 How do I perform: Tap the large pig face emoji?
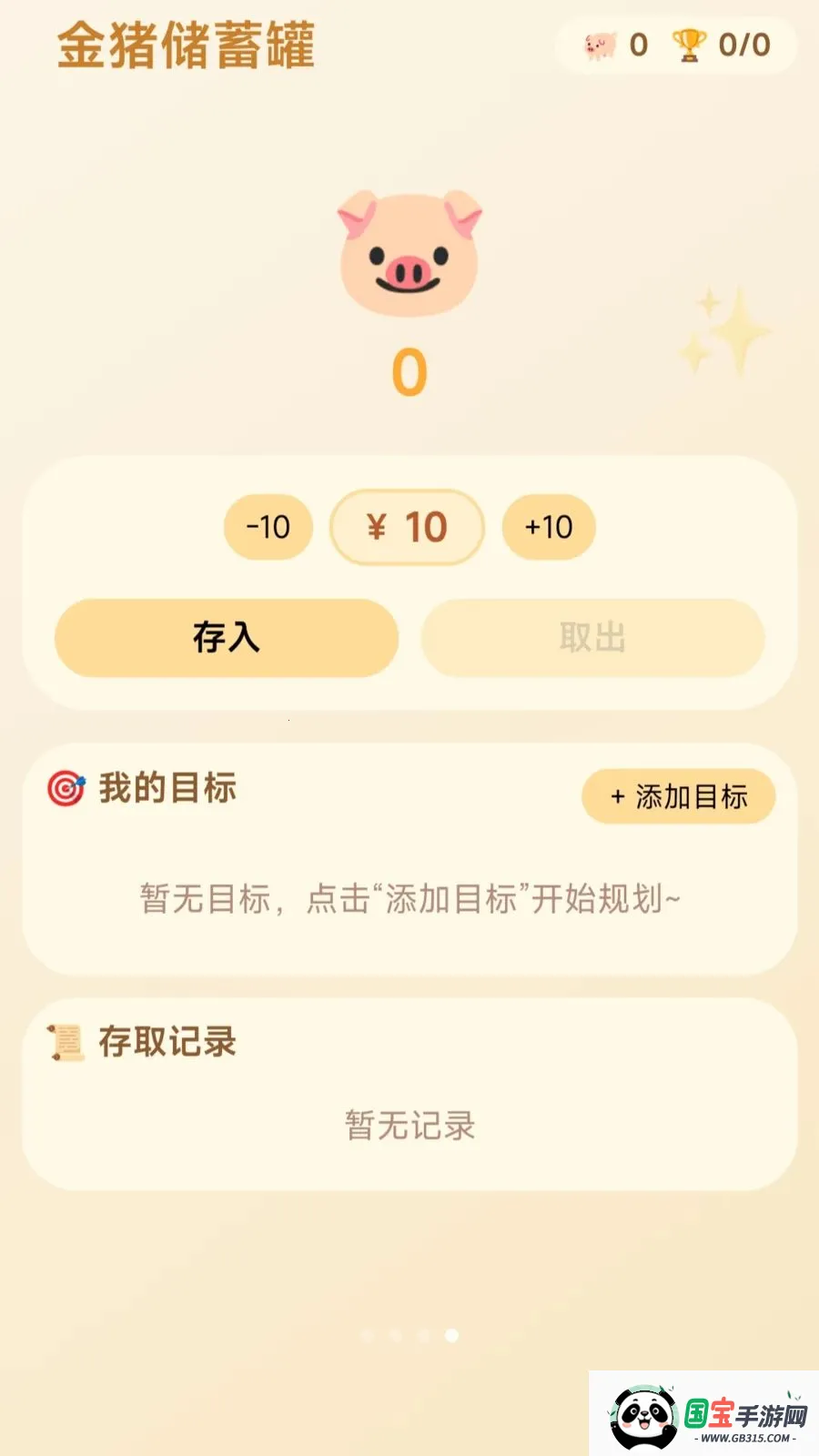tap(408, 253)
